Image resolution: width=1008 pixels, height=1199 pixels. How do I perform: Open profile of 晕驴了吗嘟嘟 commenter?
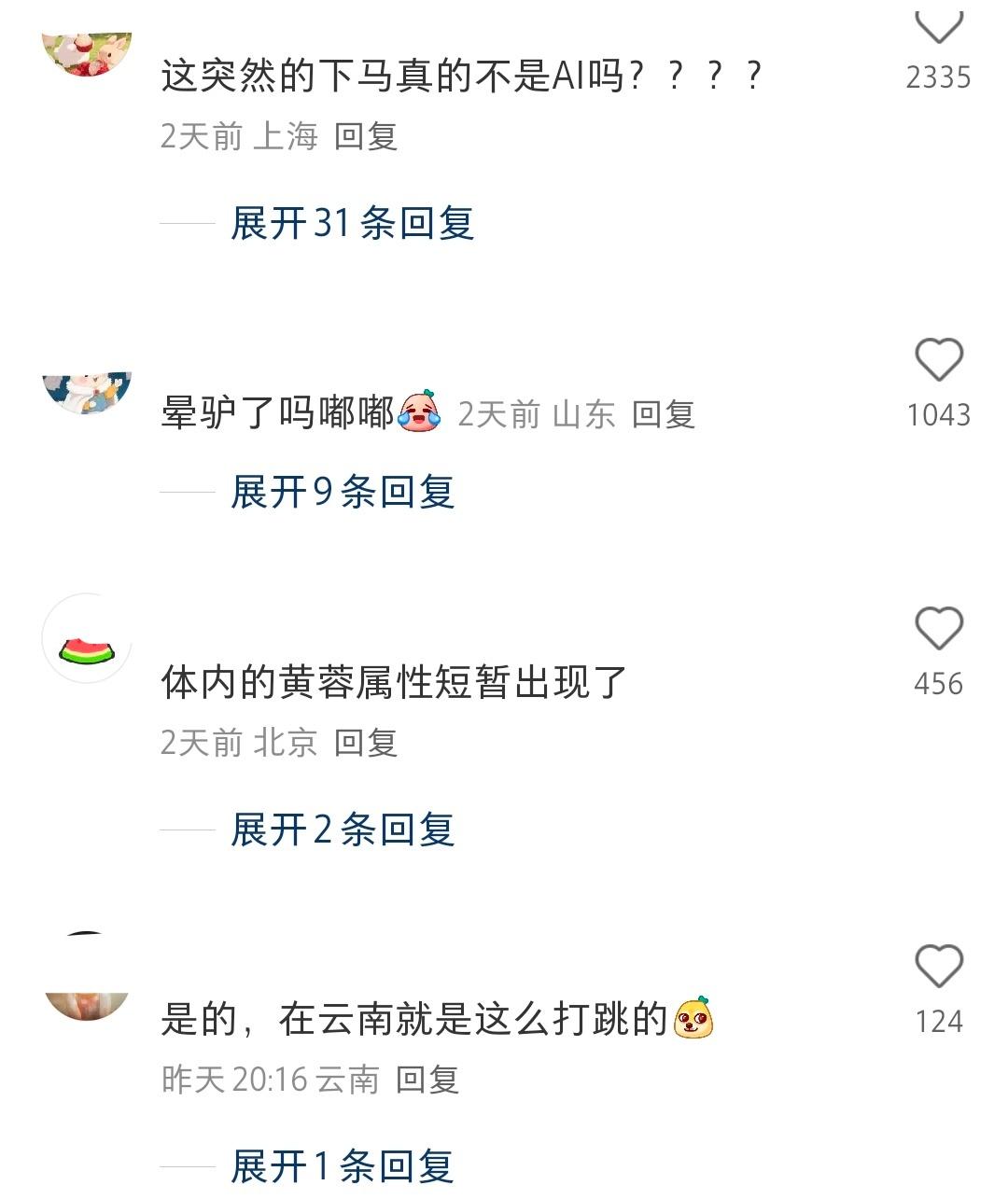pos(87,392)
